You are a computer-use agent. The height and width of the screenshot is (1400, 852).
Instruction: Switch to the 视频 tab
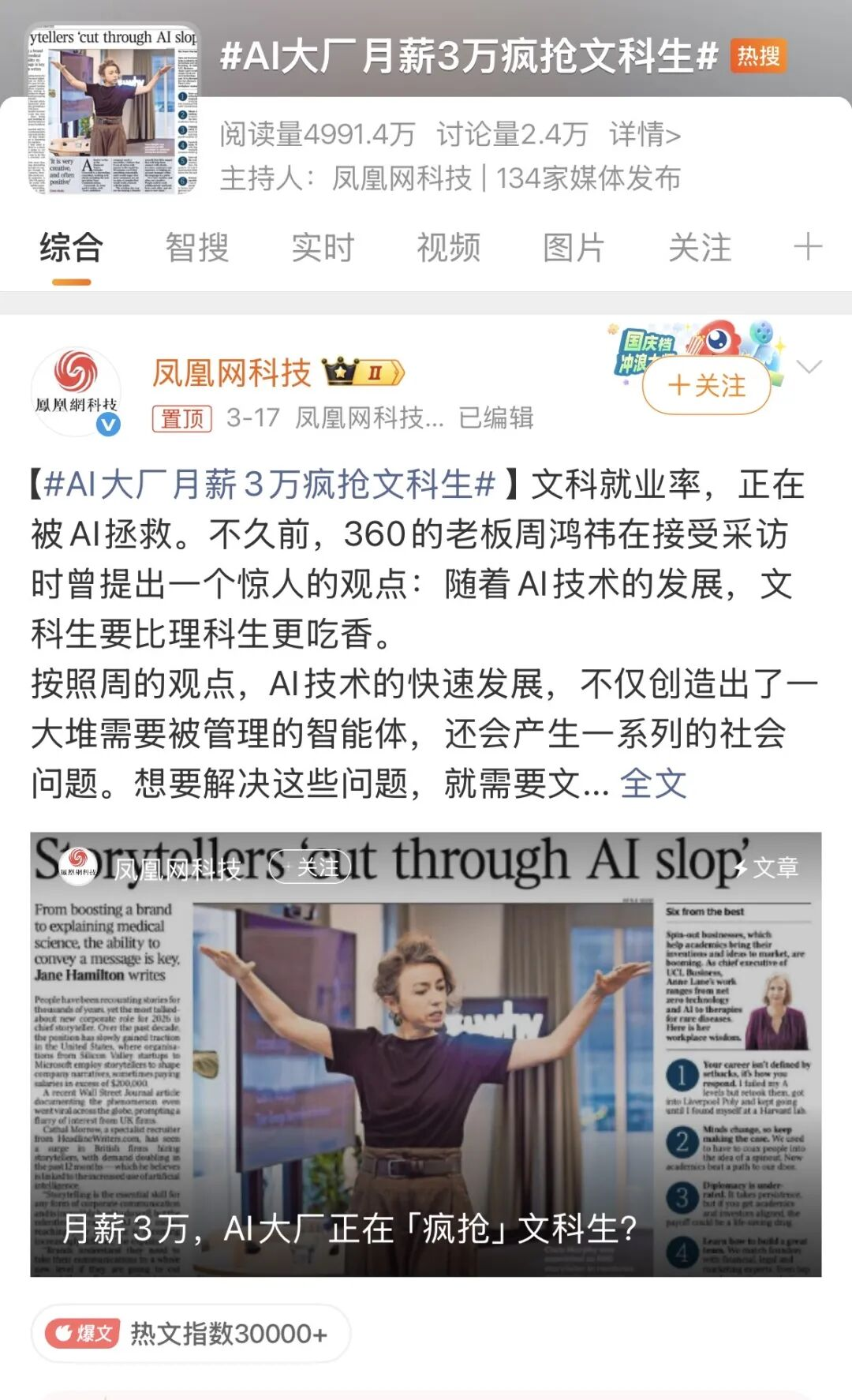(x=448, y=249)
